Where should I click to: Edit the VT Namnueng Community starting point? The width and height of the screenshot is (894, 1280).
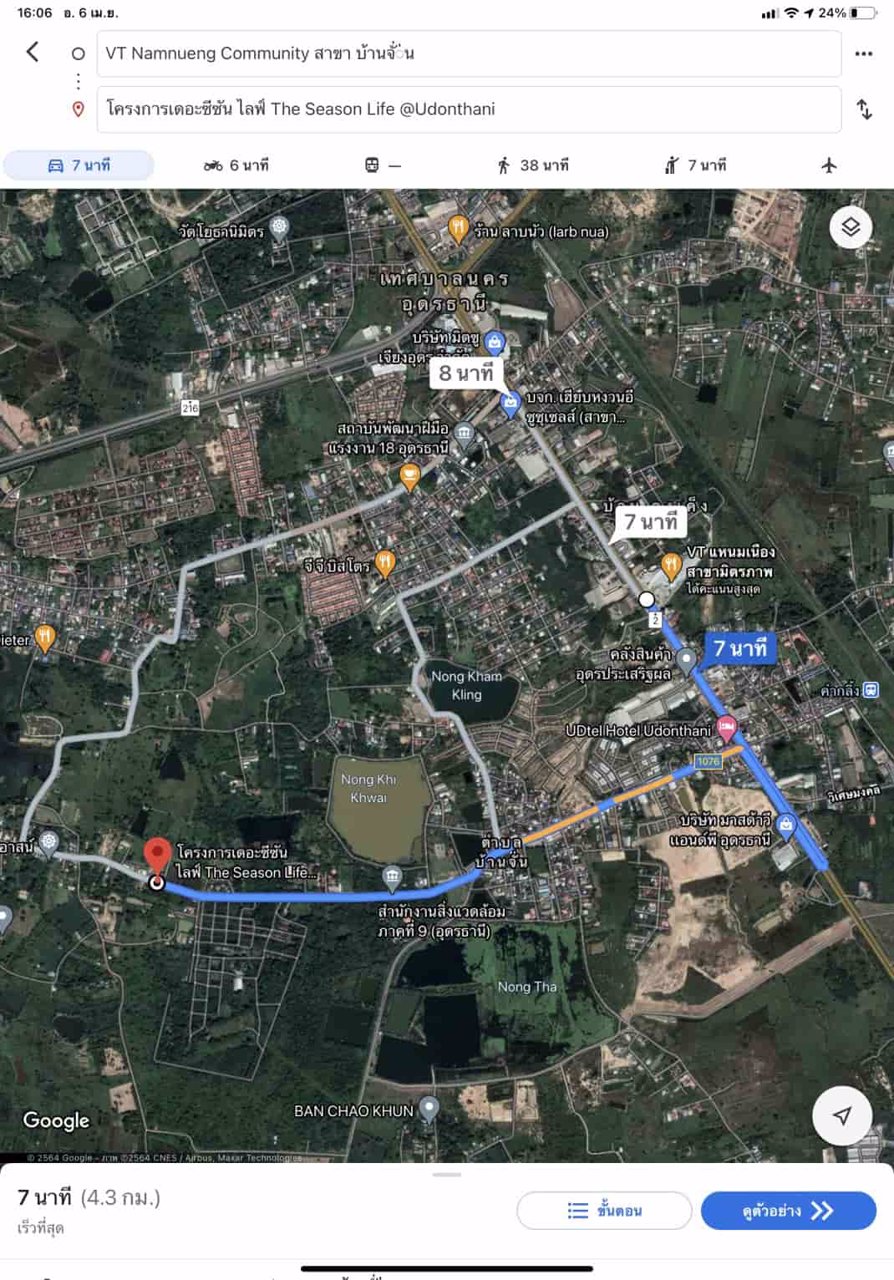(468, 54)
